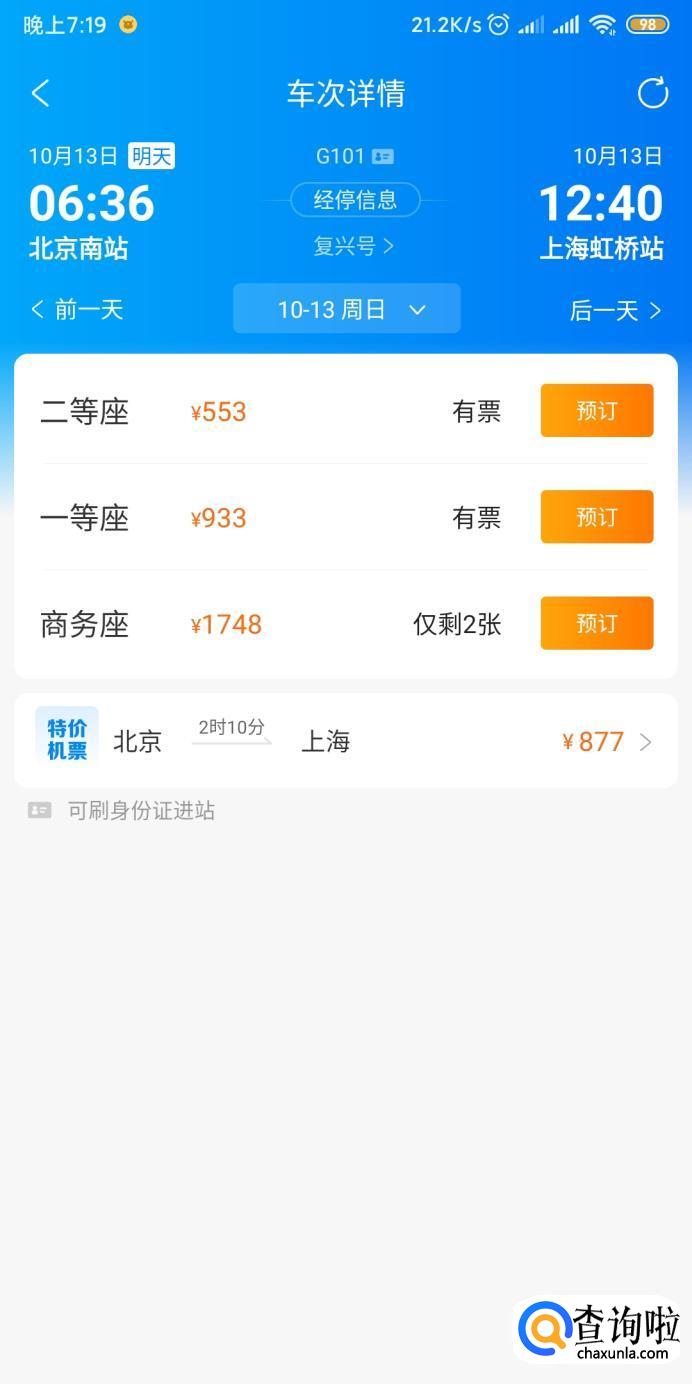Open 复兴号 train type details
Image resolution: width=692 pixels, height=1384 pixels.
click(353, 246)
